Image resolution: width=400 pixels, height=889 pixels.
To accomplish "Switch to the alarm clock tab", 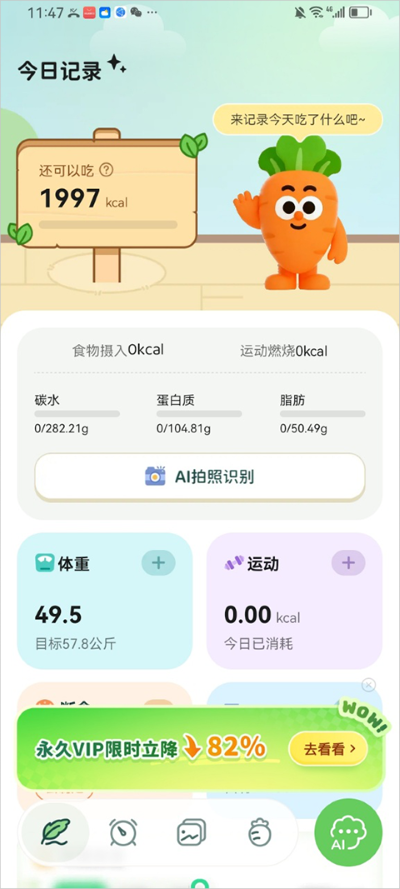I will click(x=123, y=832).
